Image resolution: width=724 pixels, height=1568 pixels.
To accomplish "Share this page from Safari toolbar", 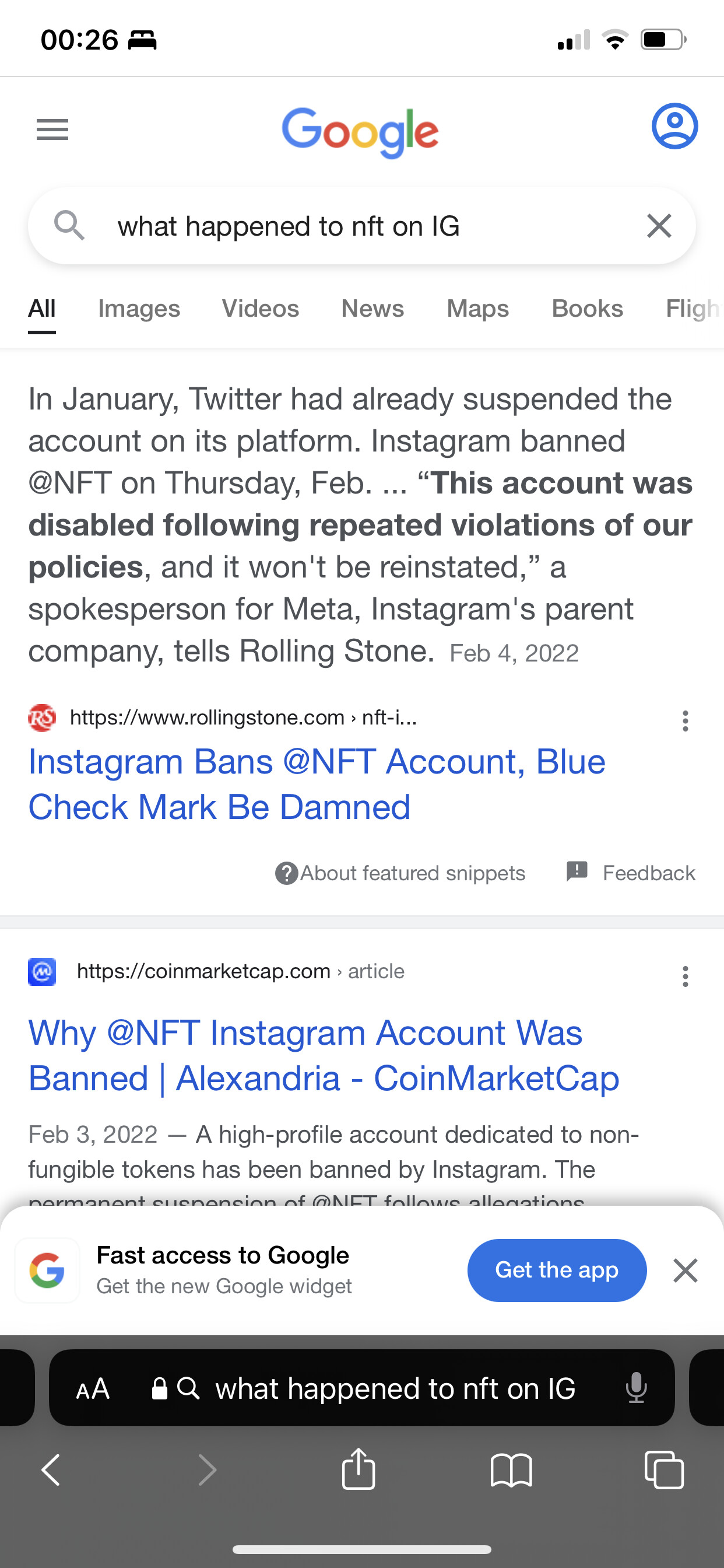I will coord(359,1469).
